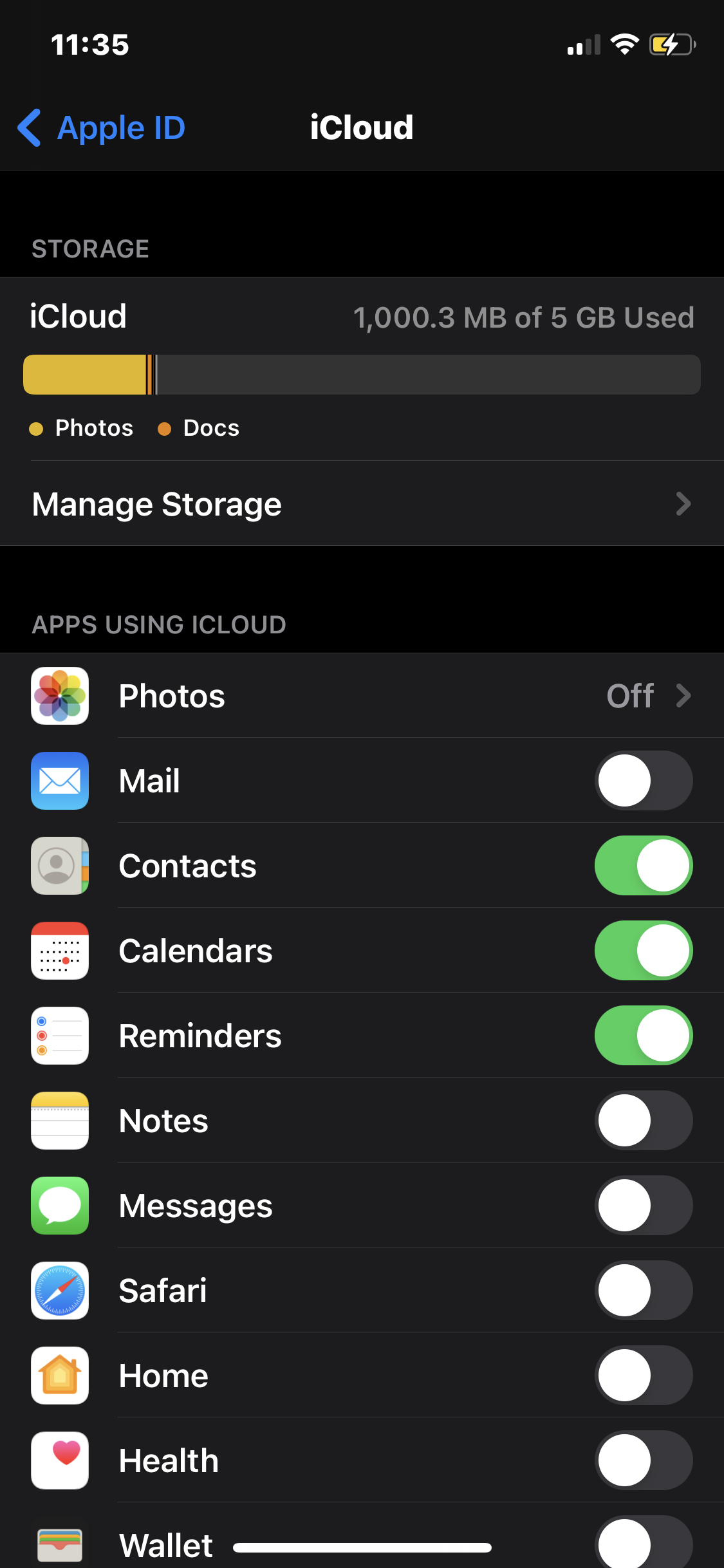This screenshot has height=1568, width=724.
Task: Disable Contacts iCloud sync
Action: pyautogui.click(x=643, y=866)
